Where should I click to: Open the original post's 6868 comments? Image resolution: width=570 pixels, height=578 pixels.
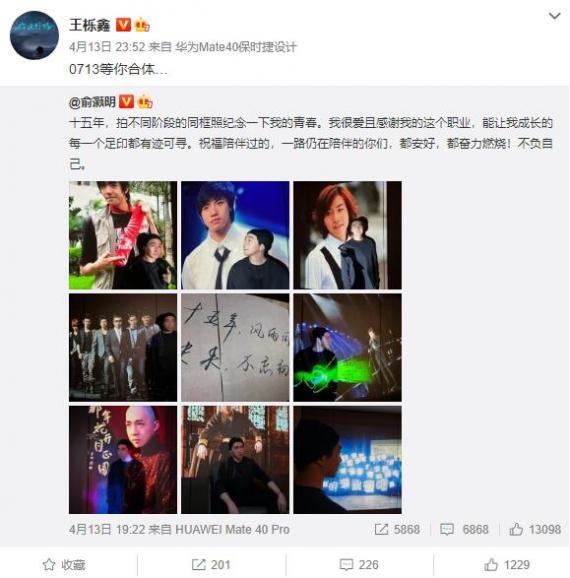click(464, 529)
